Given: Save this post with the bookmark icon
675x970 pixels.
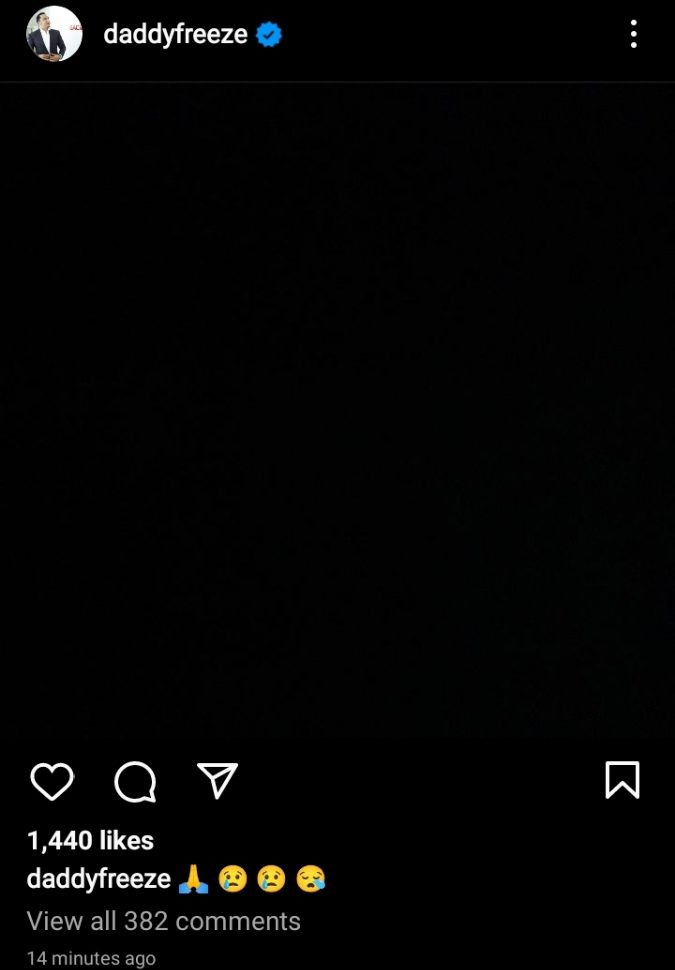Looking at the screenshot, I should 622,781.
